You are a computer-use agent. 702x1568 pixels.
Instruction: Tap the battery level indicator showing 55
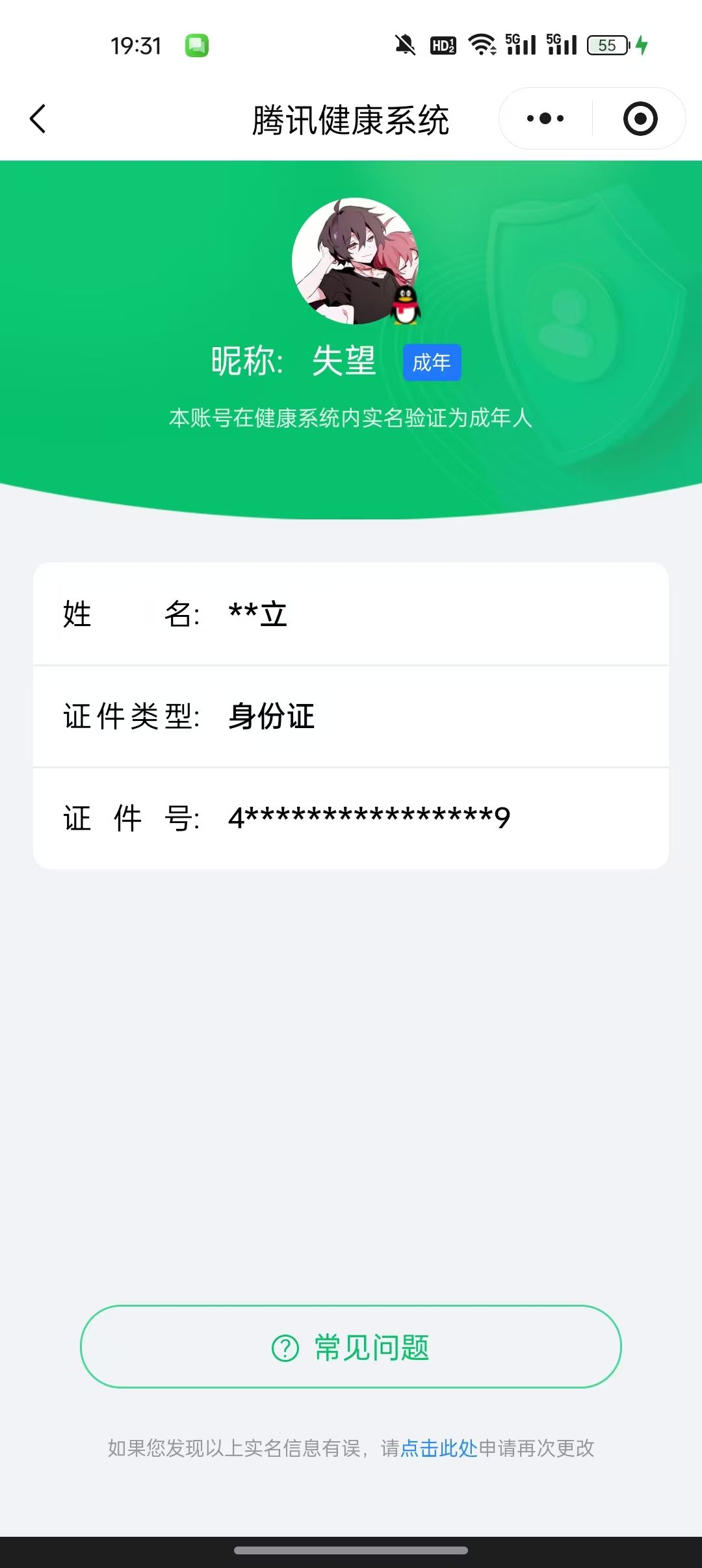click(x=606, y=44)
